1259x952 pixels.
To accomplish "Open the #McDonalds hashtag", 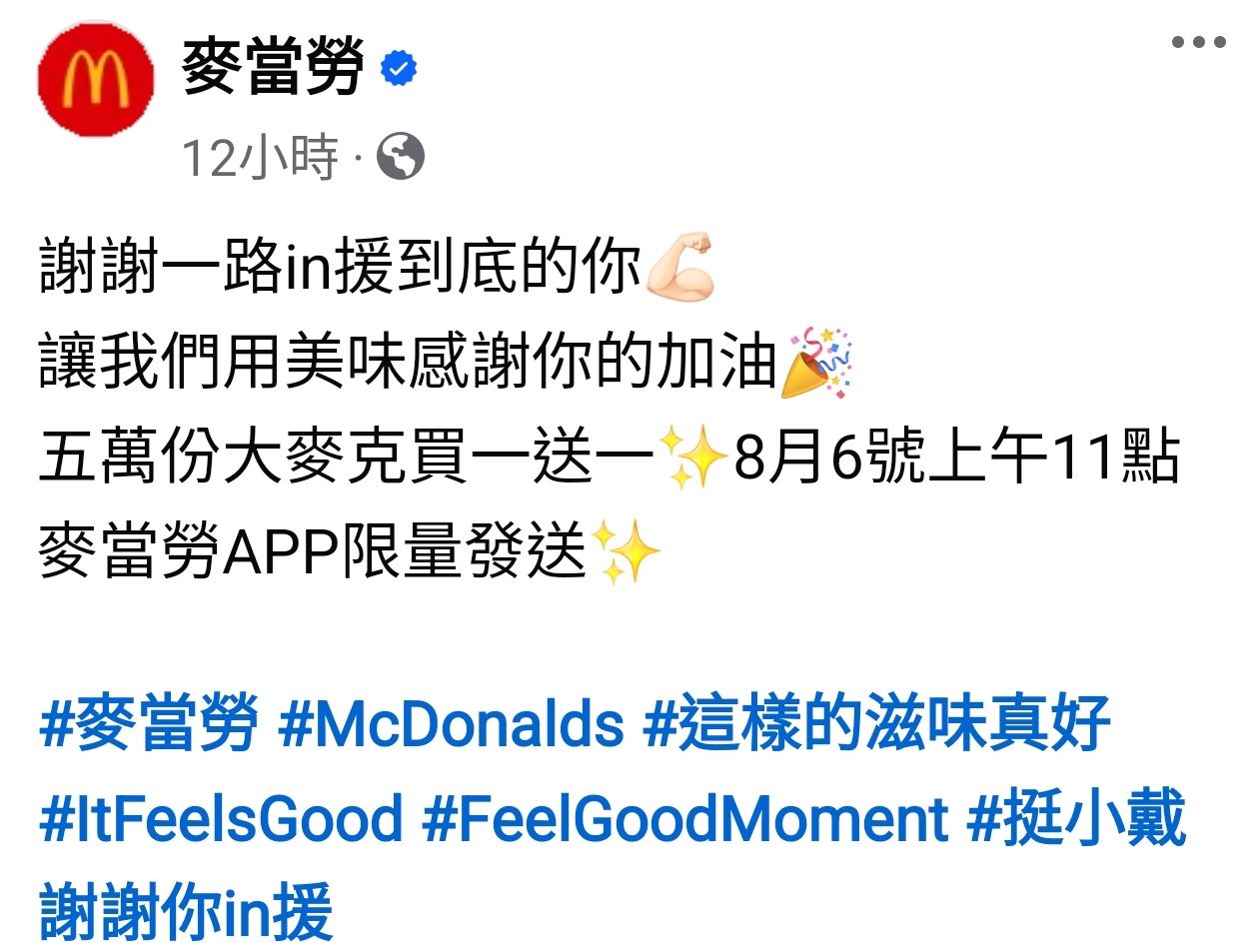I will tap(452, 723).
